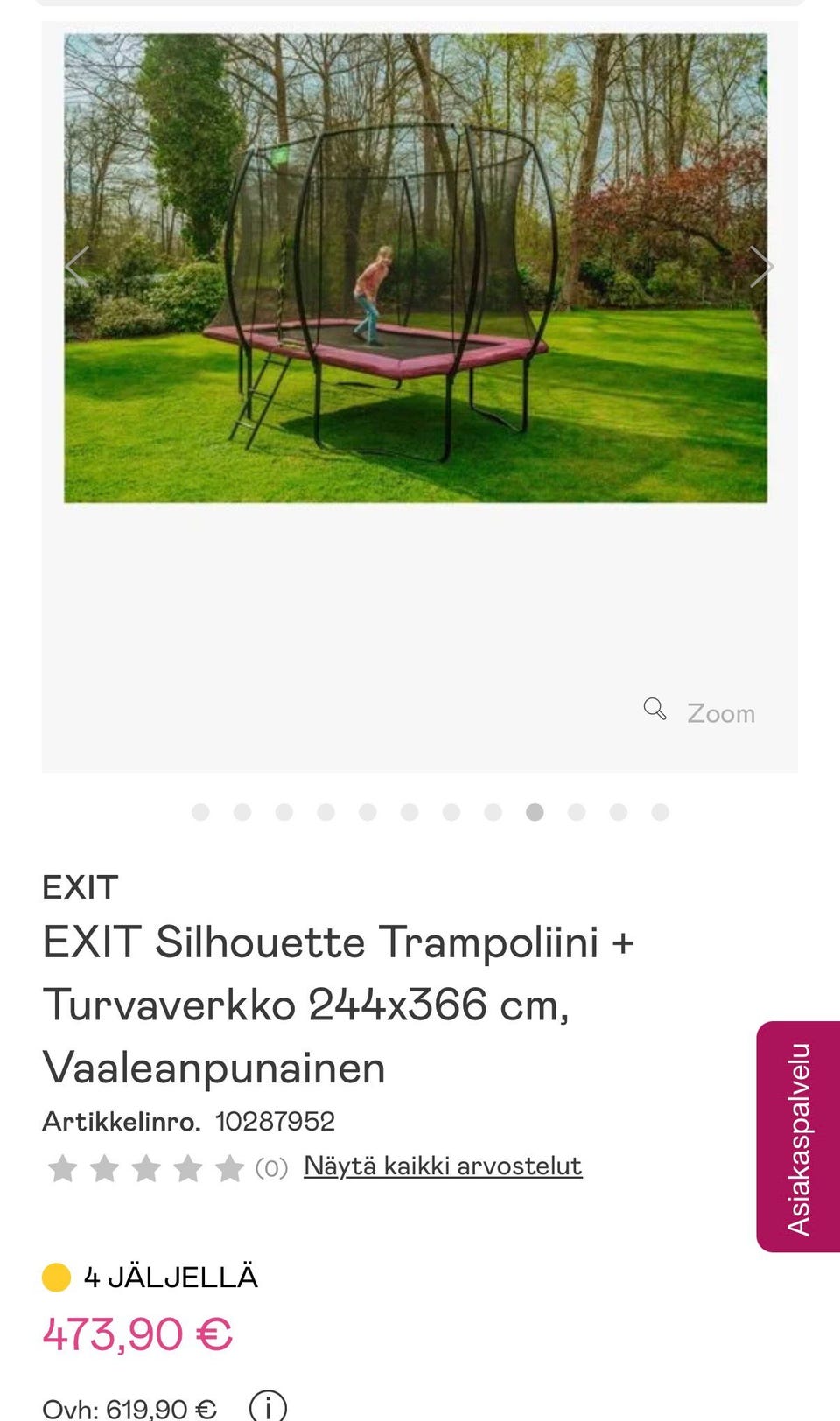Image resolution: width=840 pixels, height=1421 pixels.
Task: Jump to the last image dot
Action: (660, 812)
